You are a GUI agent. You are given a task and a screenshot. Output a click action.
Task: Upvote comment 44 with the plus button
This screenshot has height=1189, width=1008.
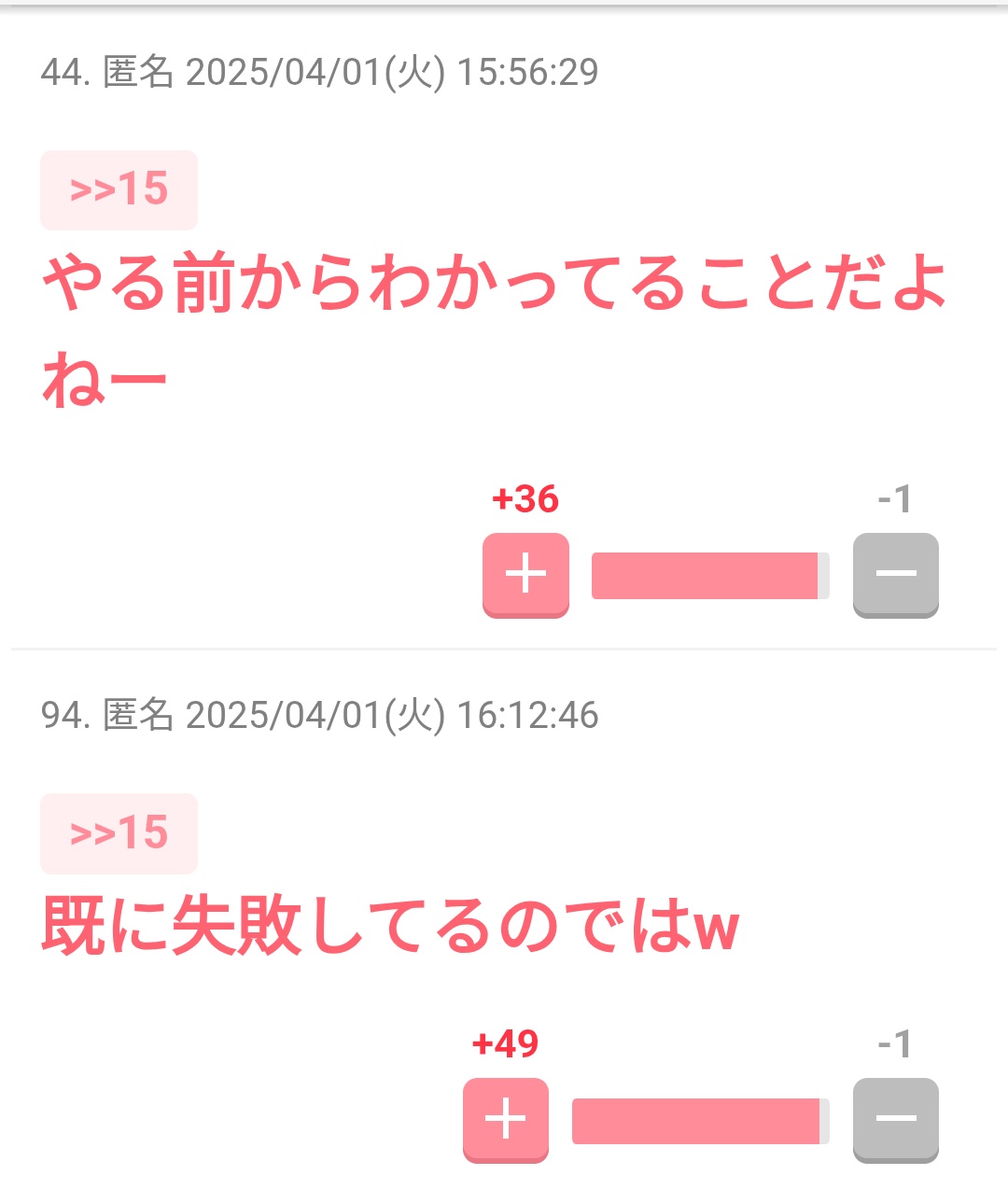[525, 574]
